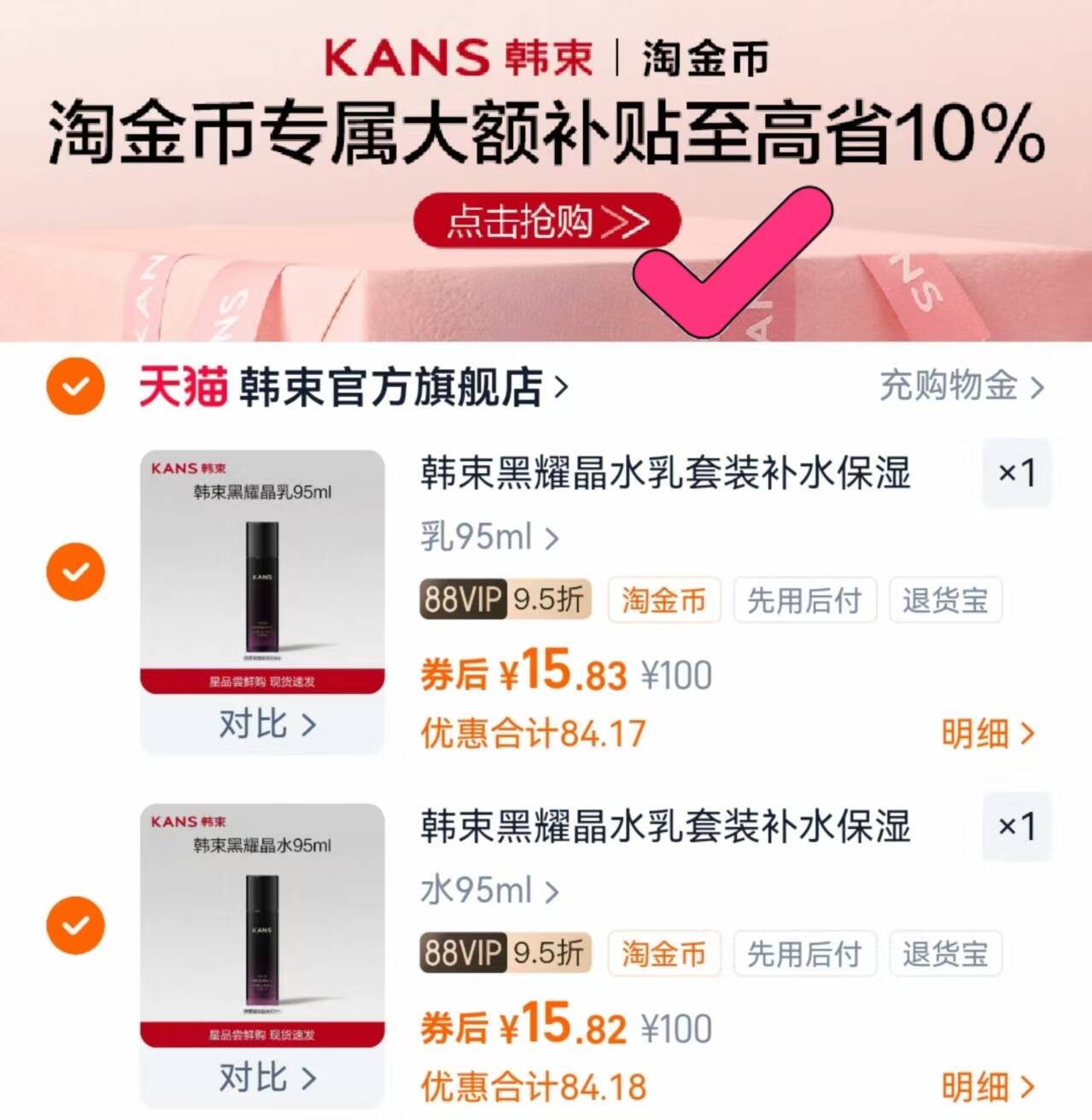Click the 淘金币 tag on the water item
The height and width of the screenshot is (1120, 1092).
[x=664, y=954]
